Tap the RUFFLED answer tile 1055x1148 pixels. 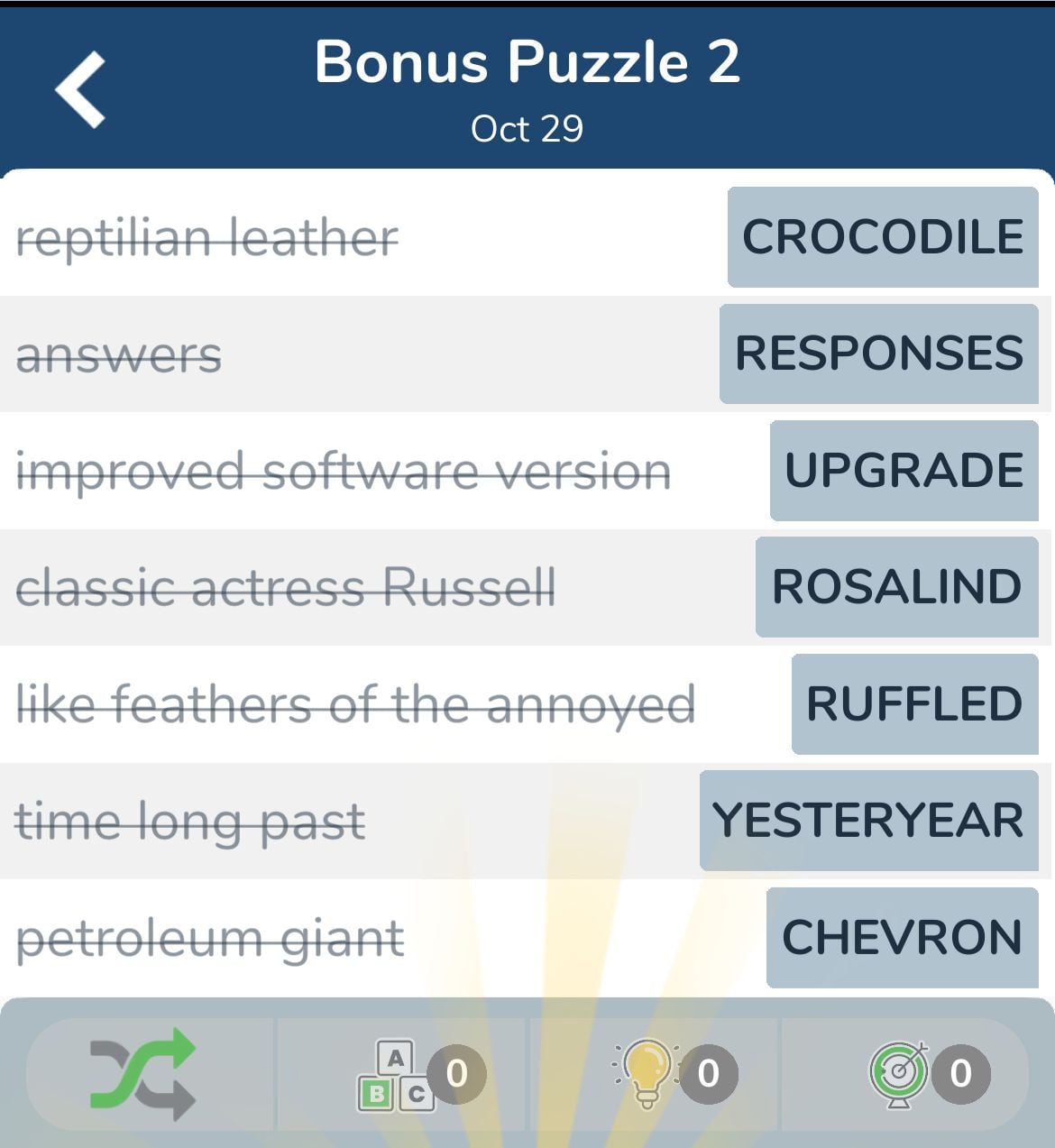(913, 703)
